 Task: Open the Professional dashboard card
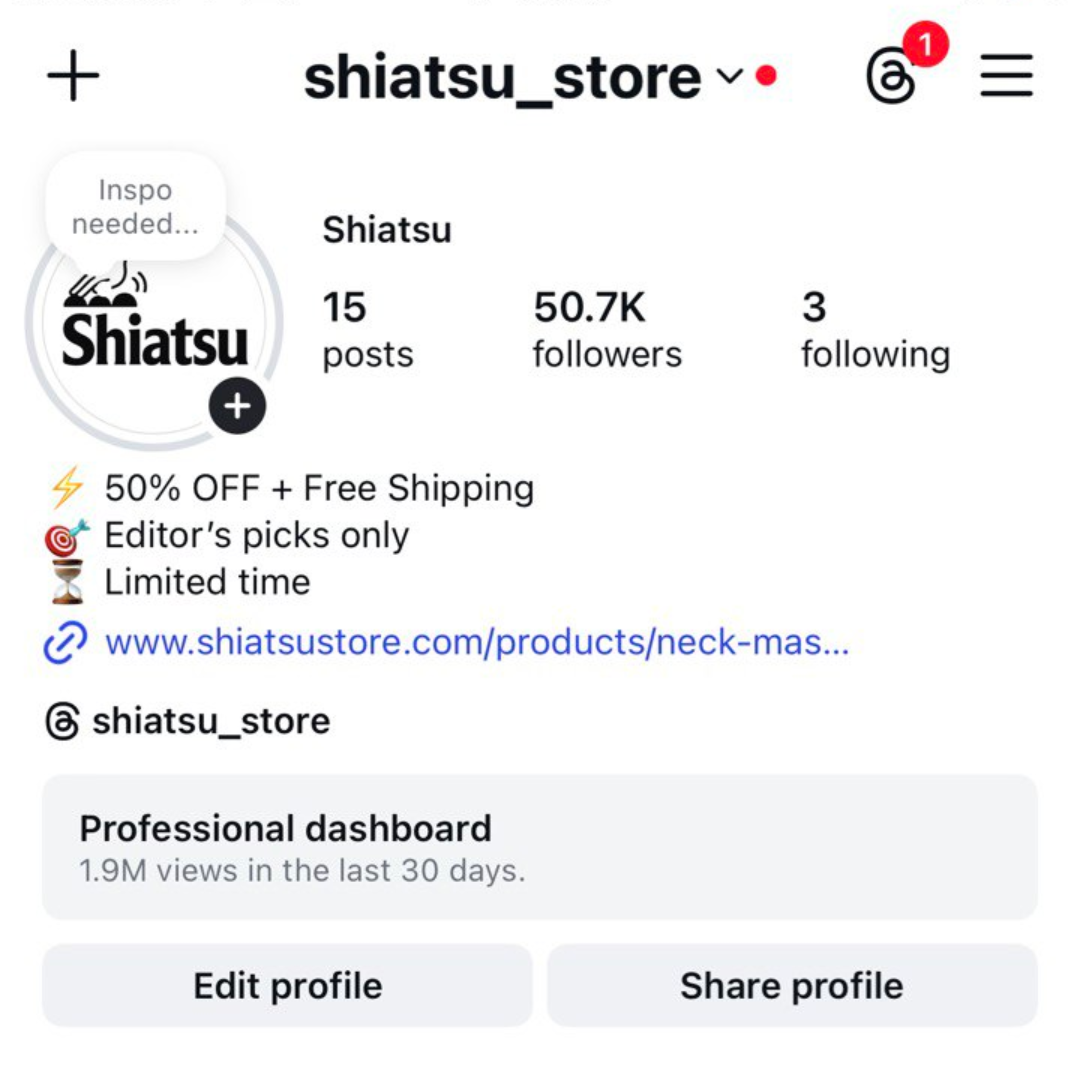point(539,846)
